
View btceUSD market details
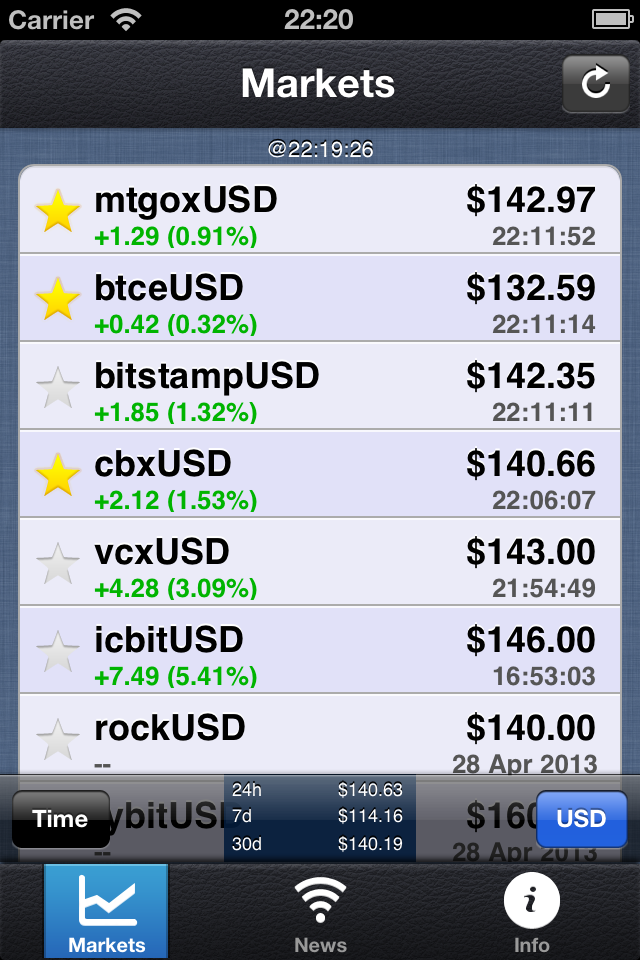click(x=330, y=299)
